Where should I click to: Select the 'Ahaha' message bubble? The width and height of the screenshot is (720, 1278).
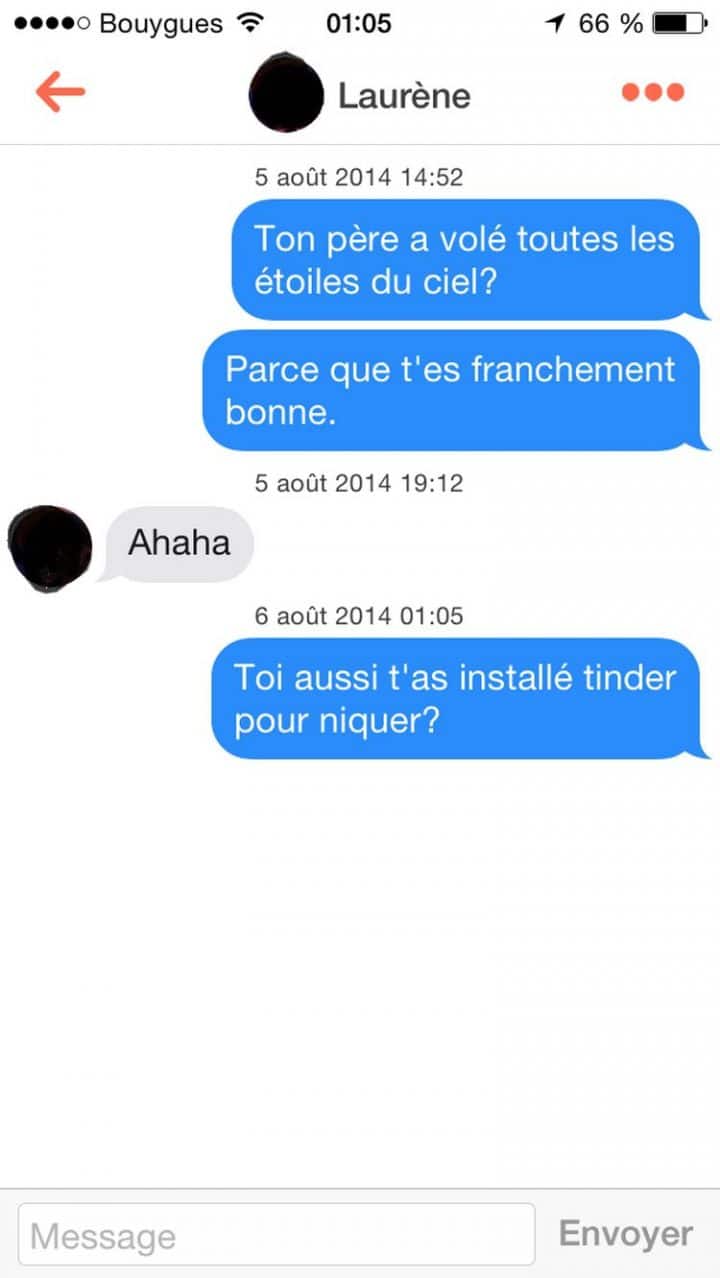coord(178,543)
